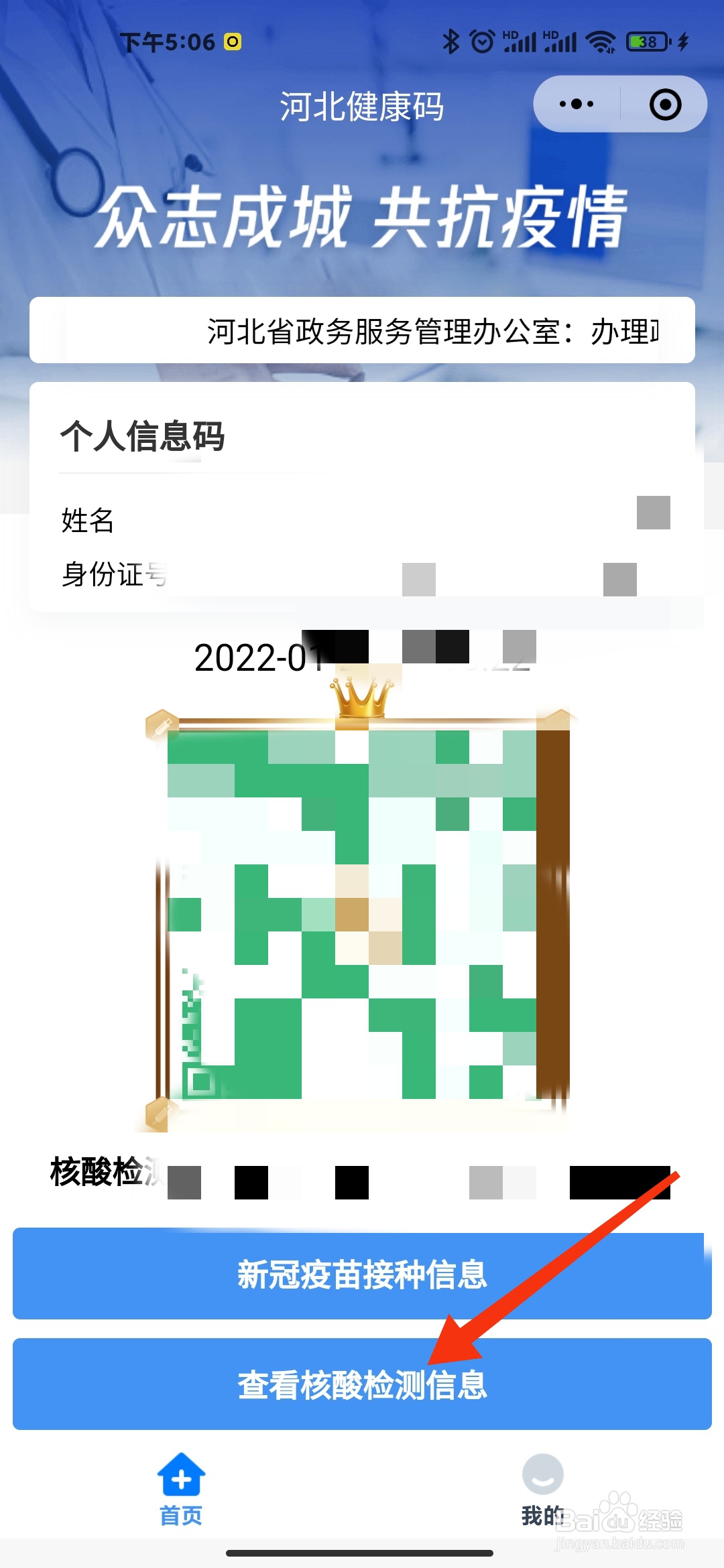The width and height of the screenshot is (724, 1568).
Task: Tap the Wi-Fi icon in the status bar
Action: click(x=601, y=42)
